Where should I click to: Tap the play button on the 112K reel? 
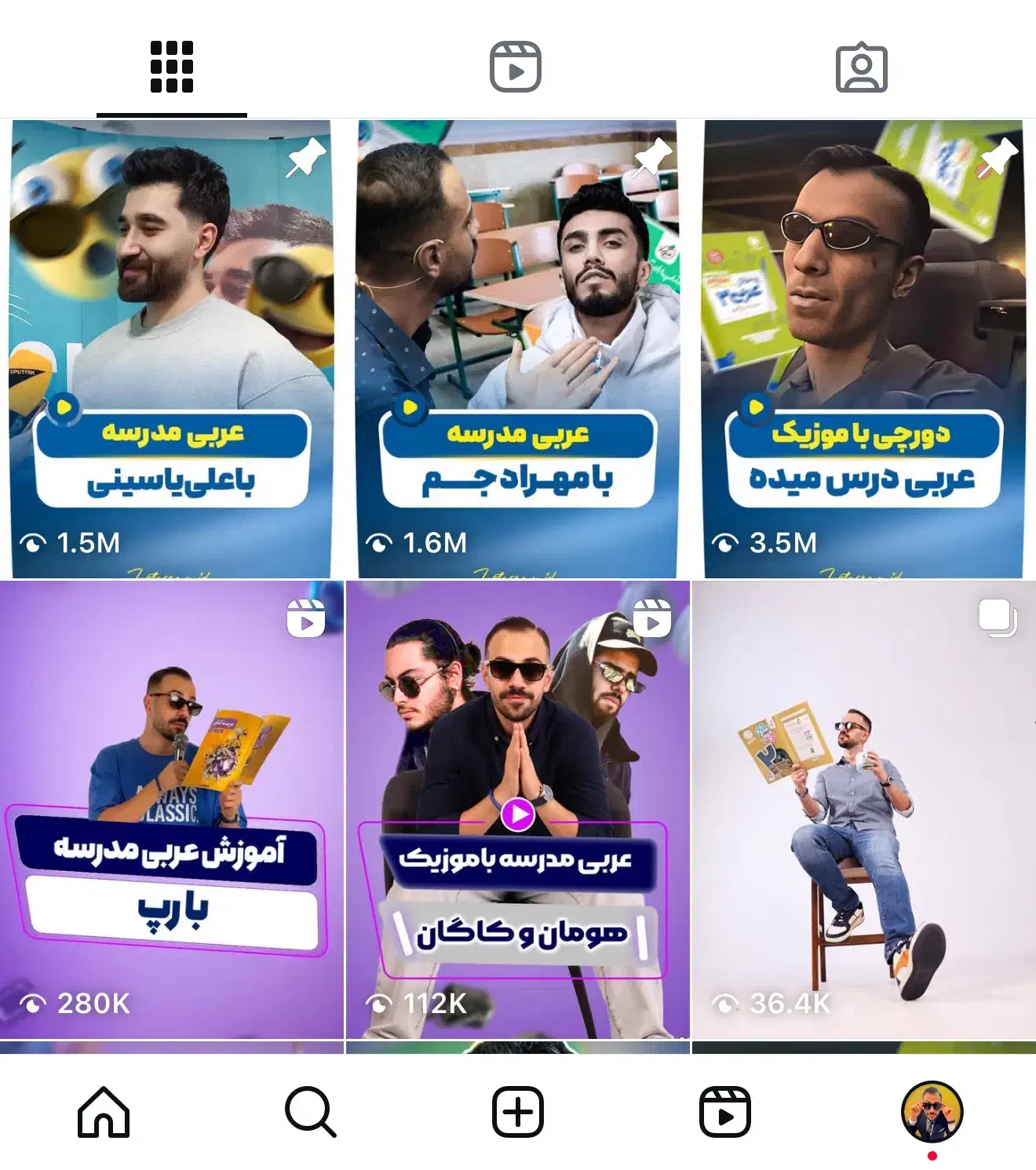click(518, 814)
